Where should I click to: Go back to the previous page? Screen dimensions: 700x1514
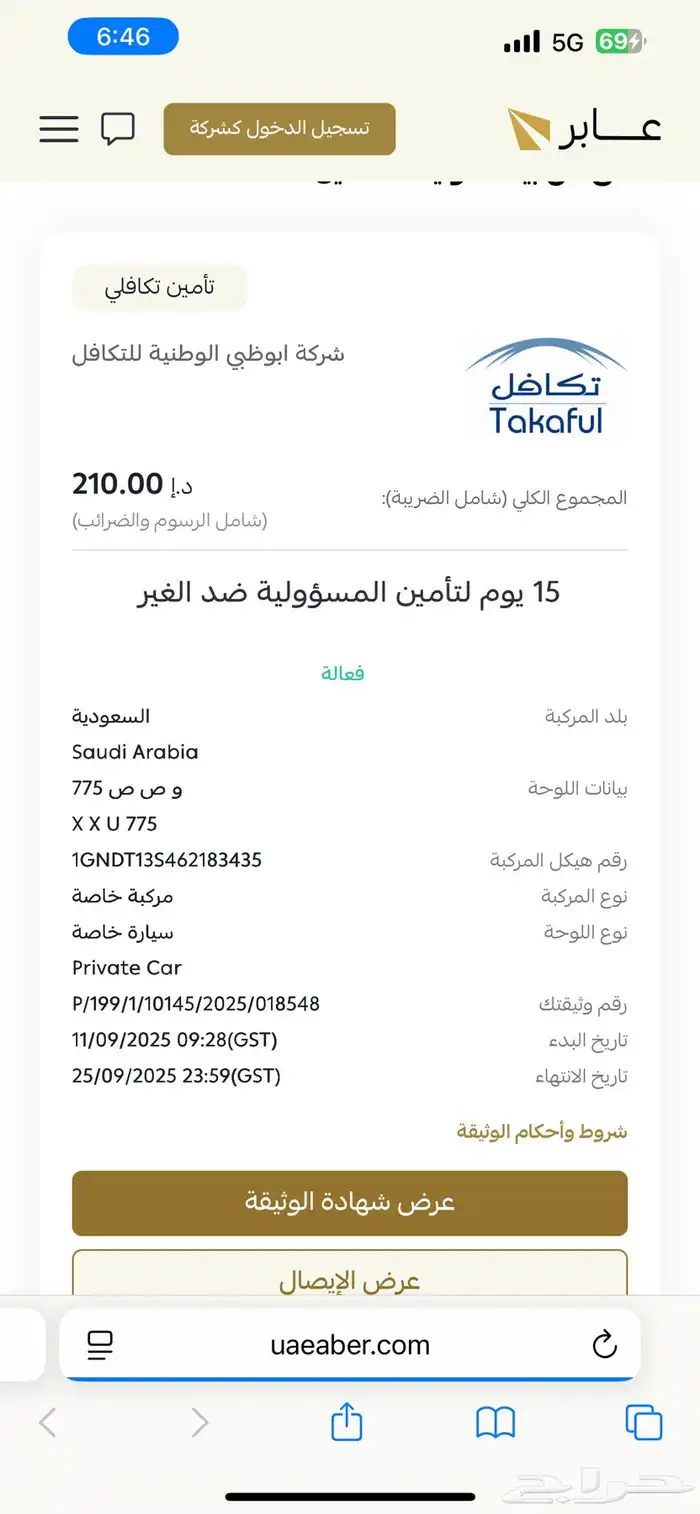pos(47,1422)
